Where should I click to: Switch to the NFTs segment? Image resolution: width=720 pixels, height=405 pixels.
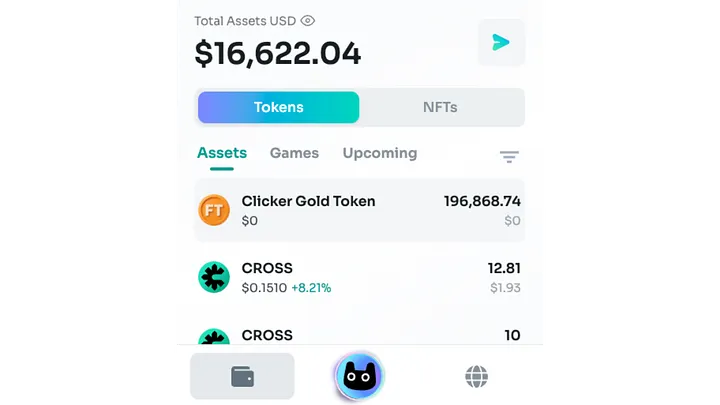(x=440, y=107)
